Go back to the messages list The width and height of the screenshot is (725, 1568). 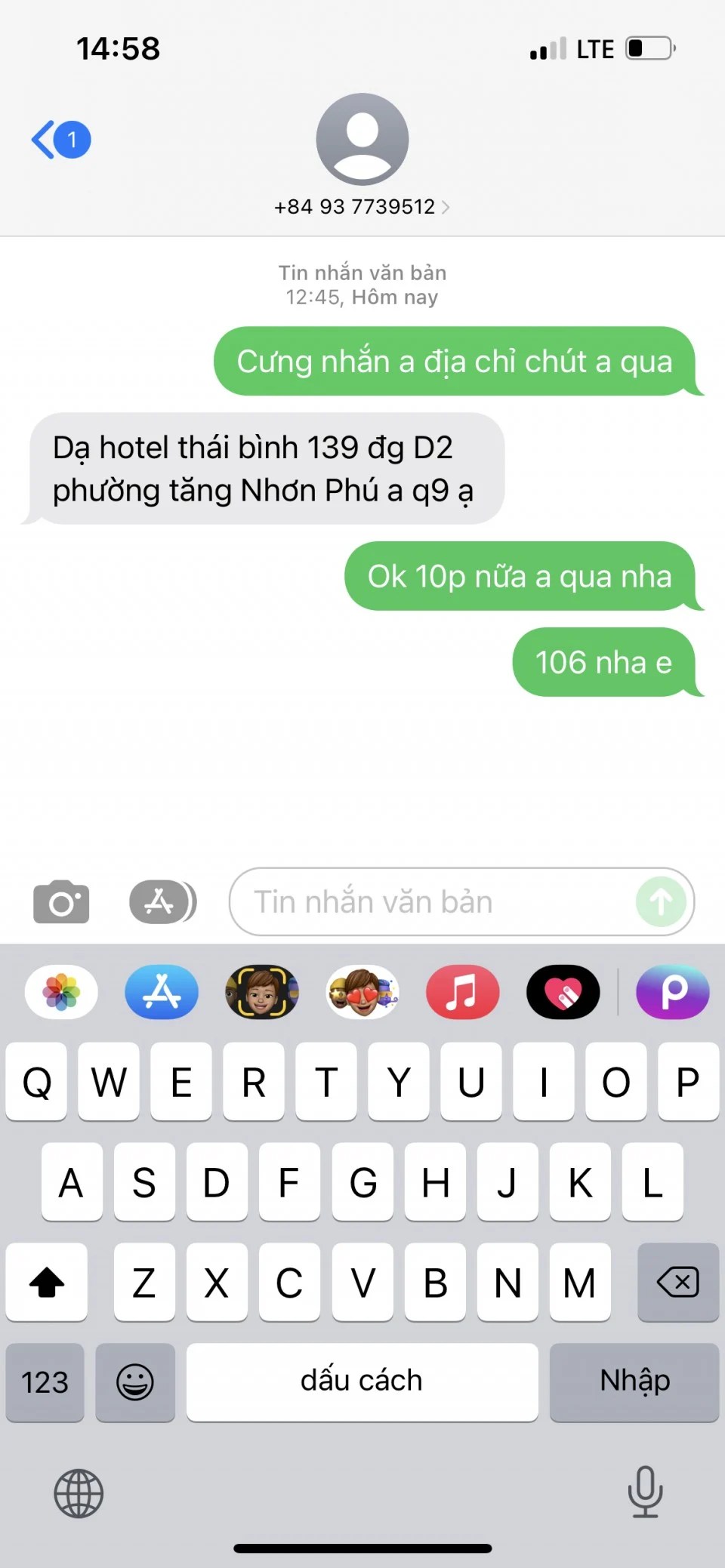pos(59,140)
